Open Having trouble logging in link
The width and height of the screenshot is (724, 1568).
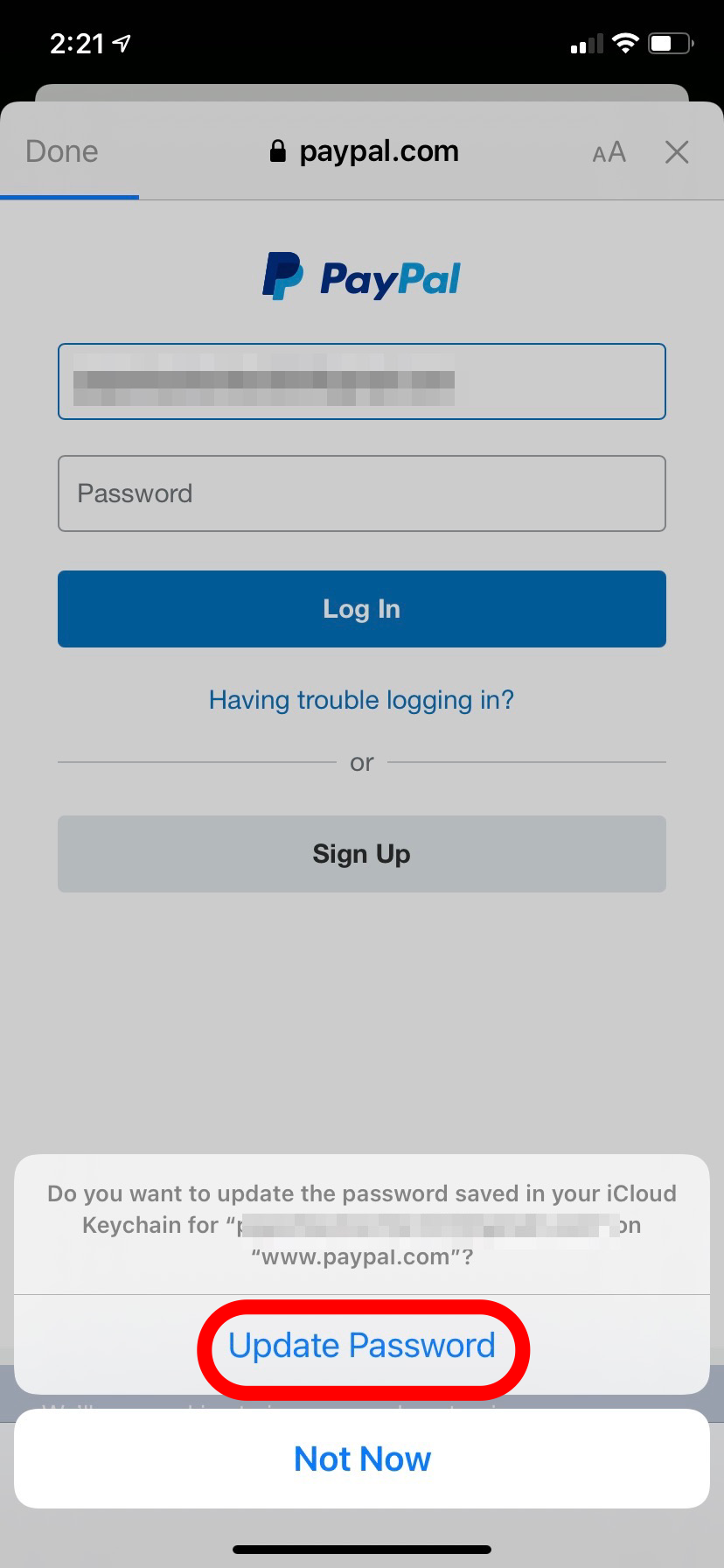361,700
